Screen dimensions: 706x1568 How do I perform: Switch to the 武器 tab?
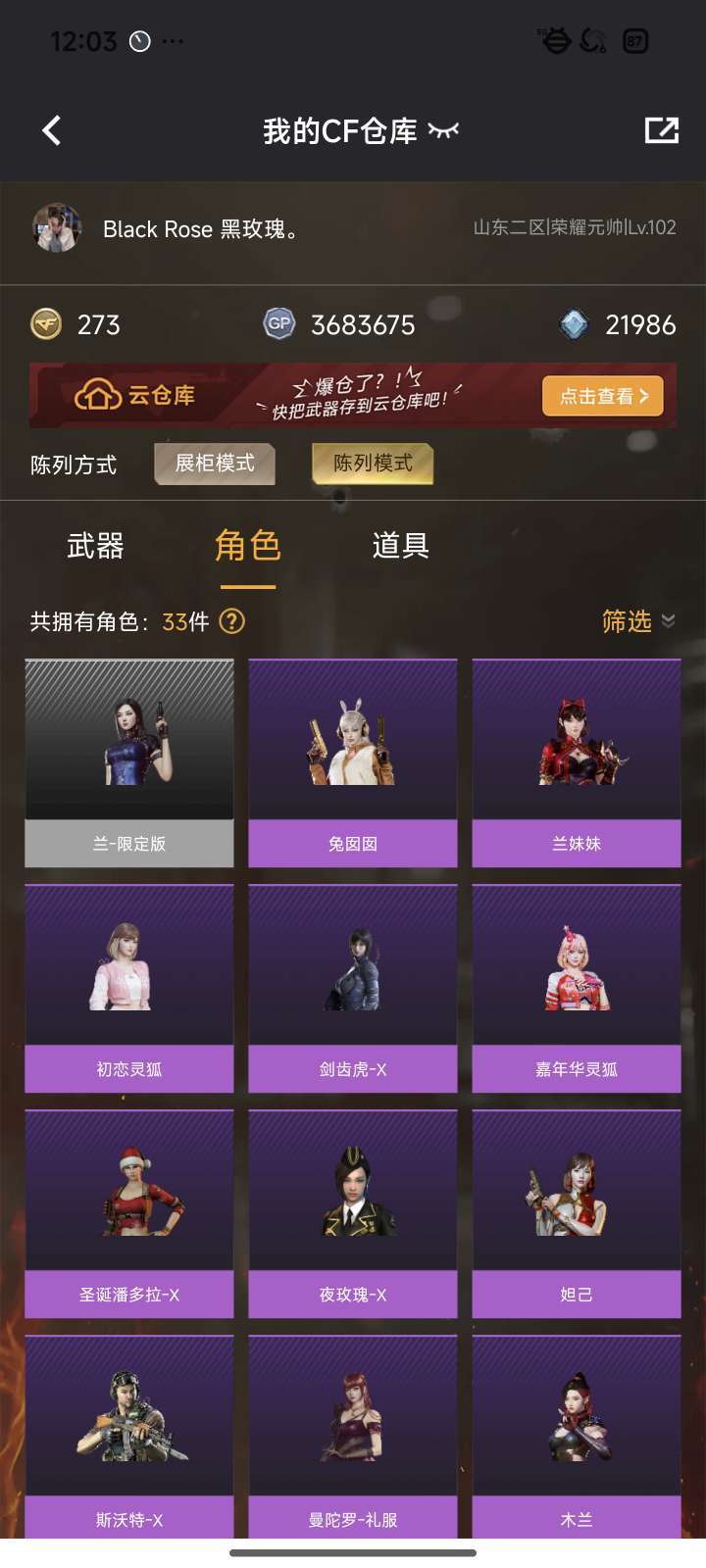point(95,546)
